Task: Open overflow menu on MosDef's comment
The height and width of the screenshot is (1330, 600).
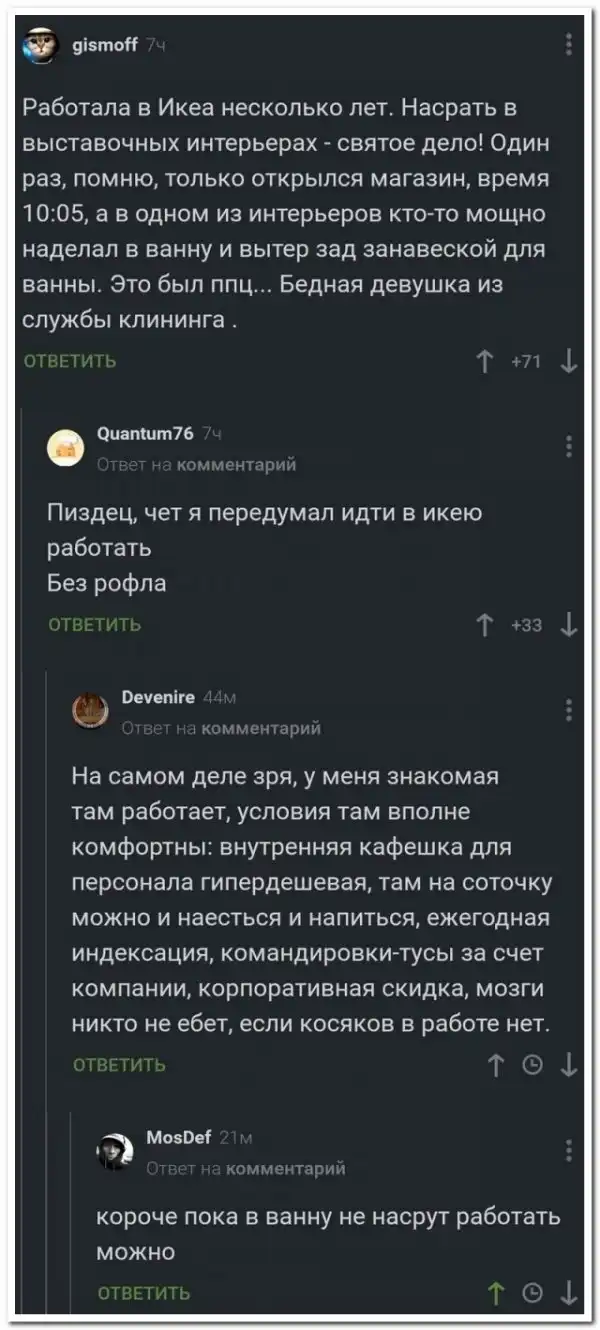Action: point(569,1150)
